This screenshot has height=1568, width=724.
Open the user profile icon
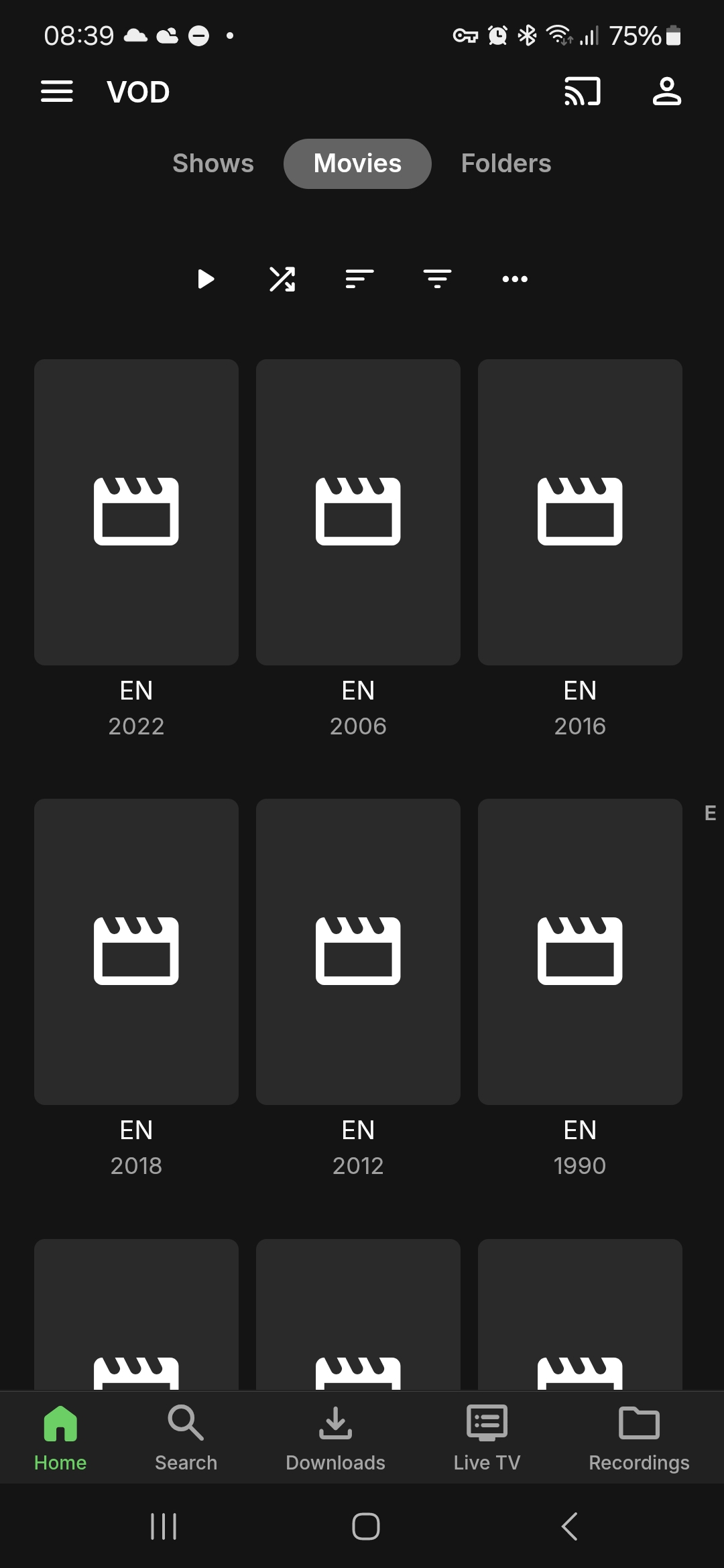(667, 91)
